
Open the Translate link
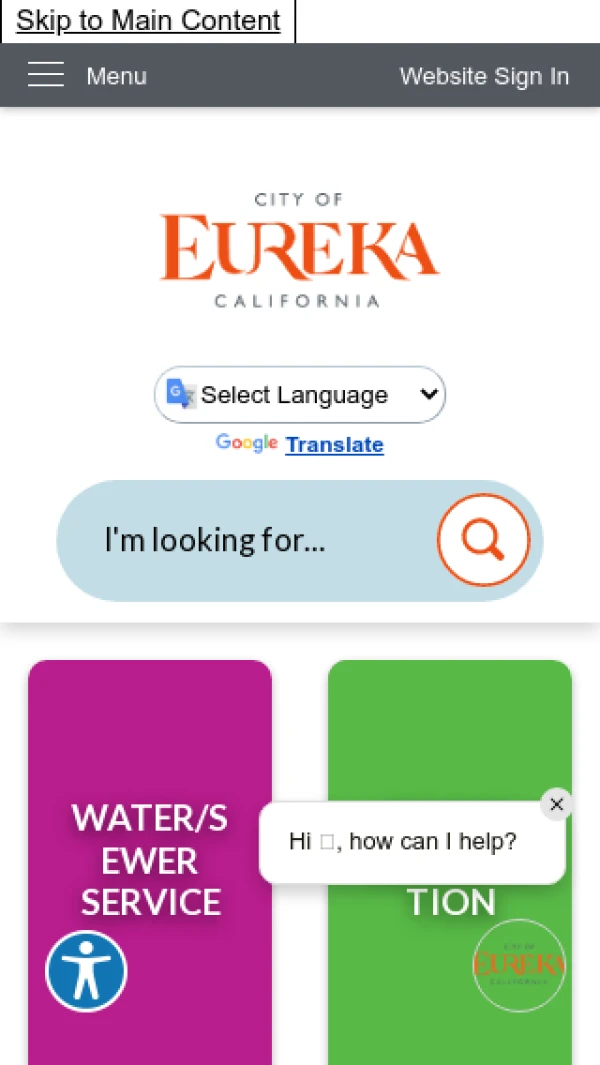(334, 445)
